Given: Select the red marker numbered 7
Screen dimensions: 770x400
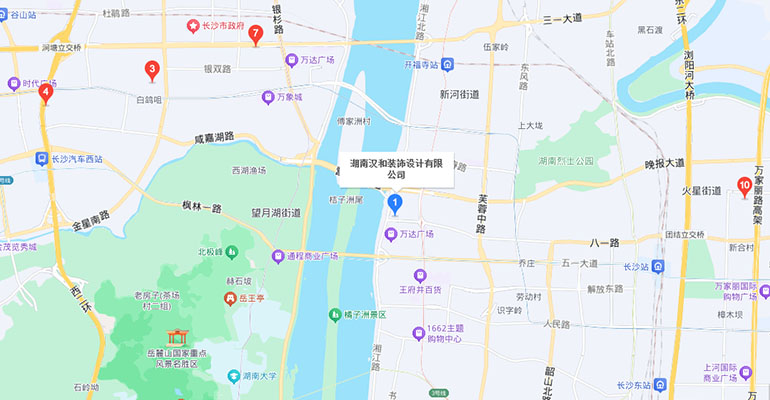Looking at the screenshot, I should (x=256, y=34).
